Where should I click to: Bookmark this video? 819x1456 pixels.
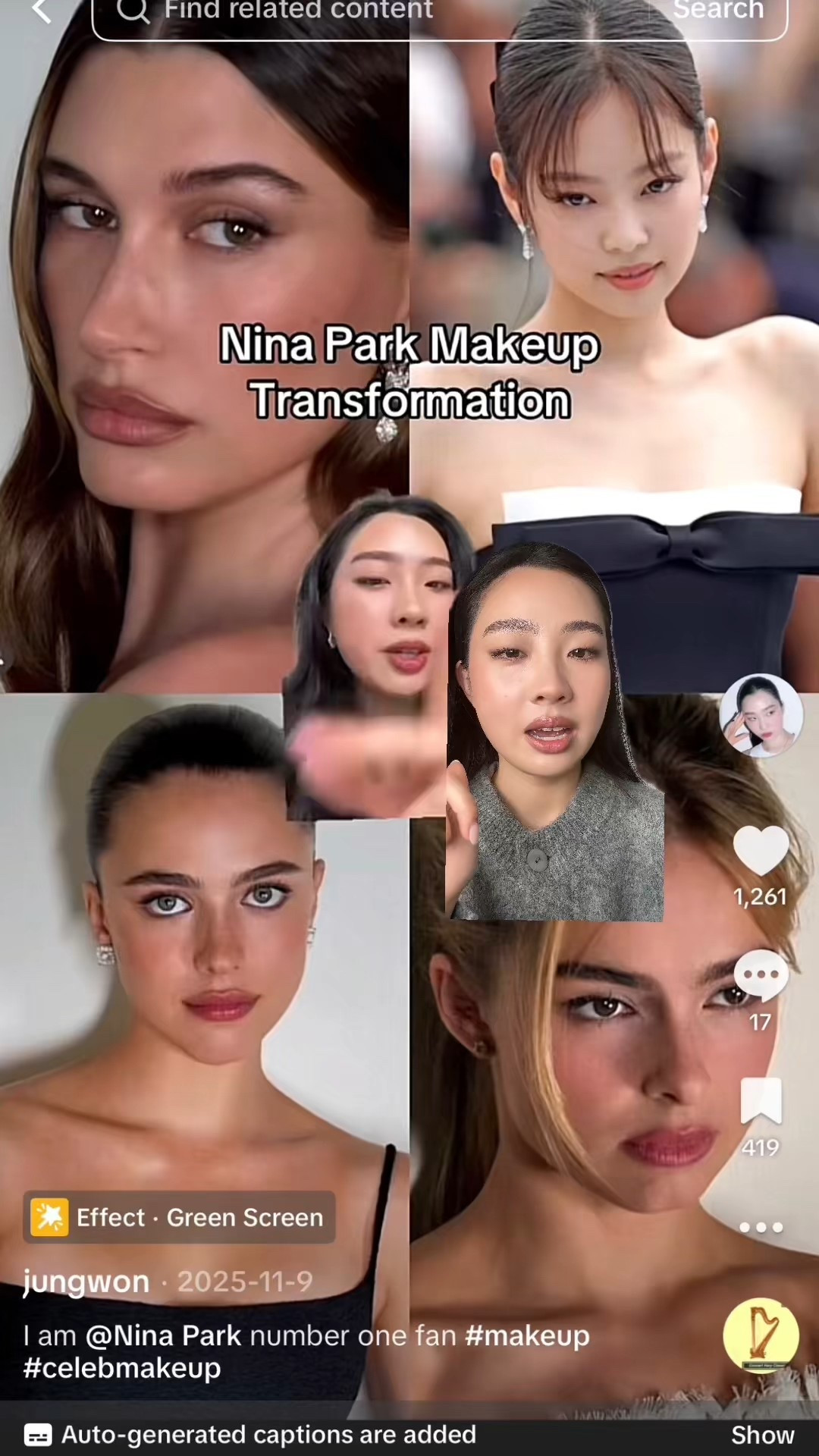761,1101
